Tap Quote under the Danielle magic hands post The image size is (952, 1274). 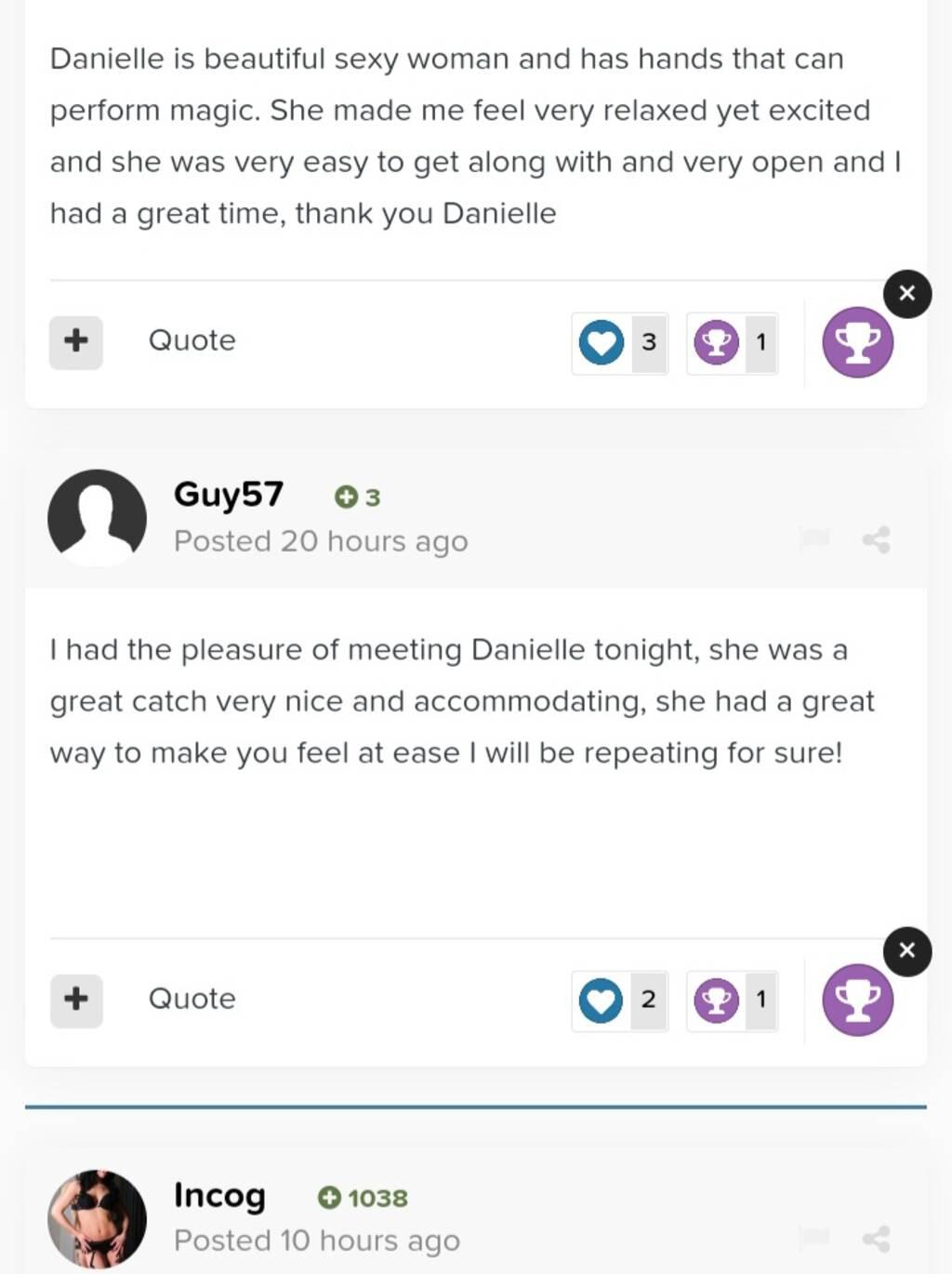pos(192,340)
